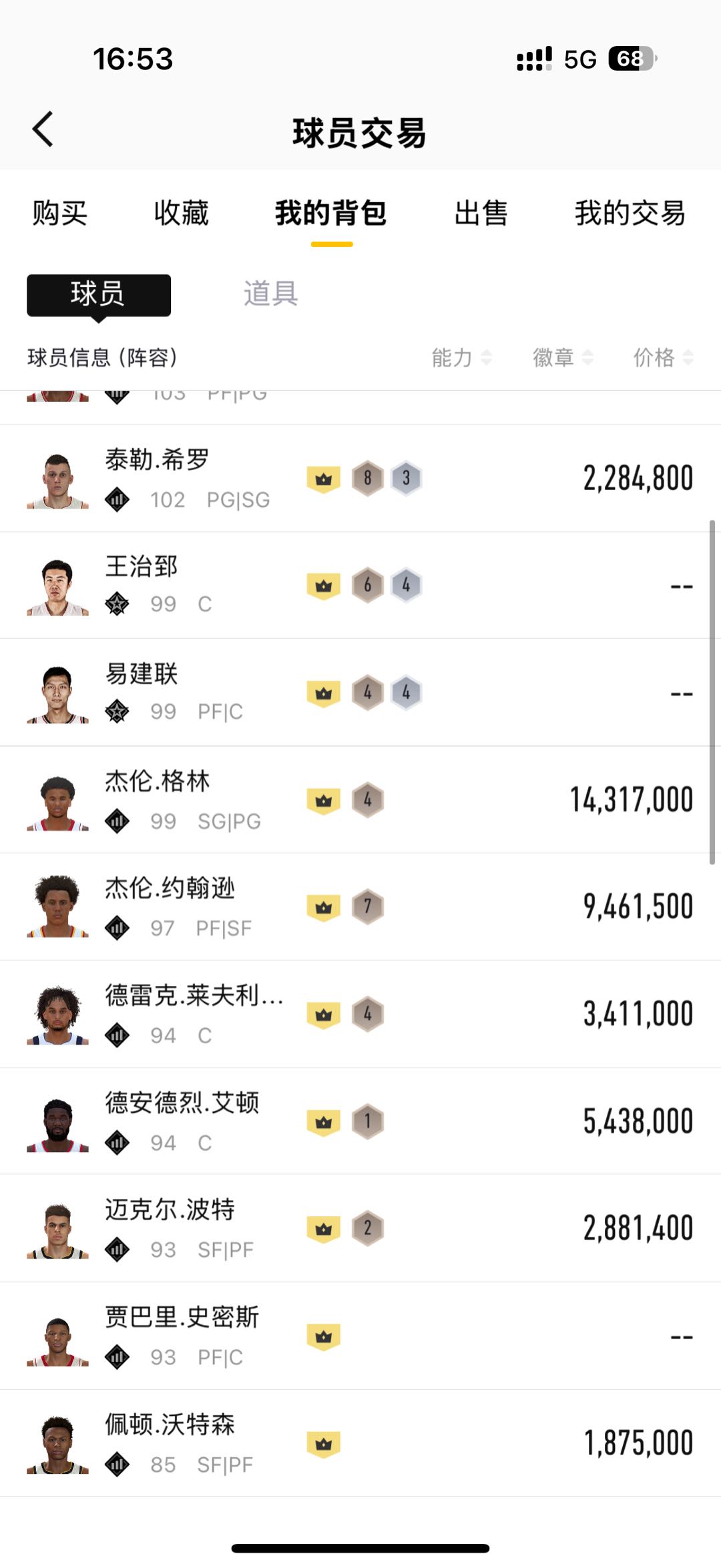Open player 迈克尔.波特
The width and height of the screenshot is (721, 1568).
[360, 1229]
